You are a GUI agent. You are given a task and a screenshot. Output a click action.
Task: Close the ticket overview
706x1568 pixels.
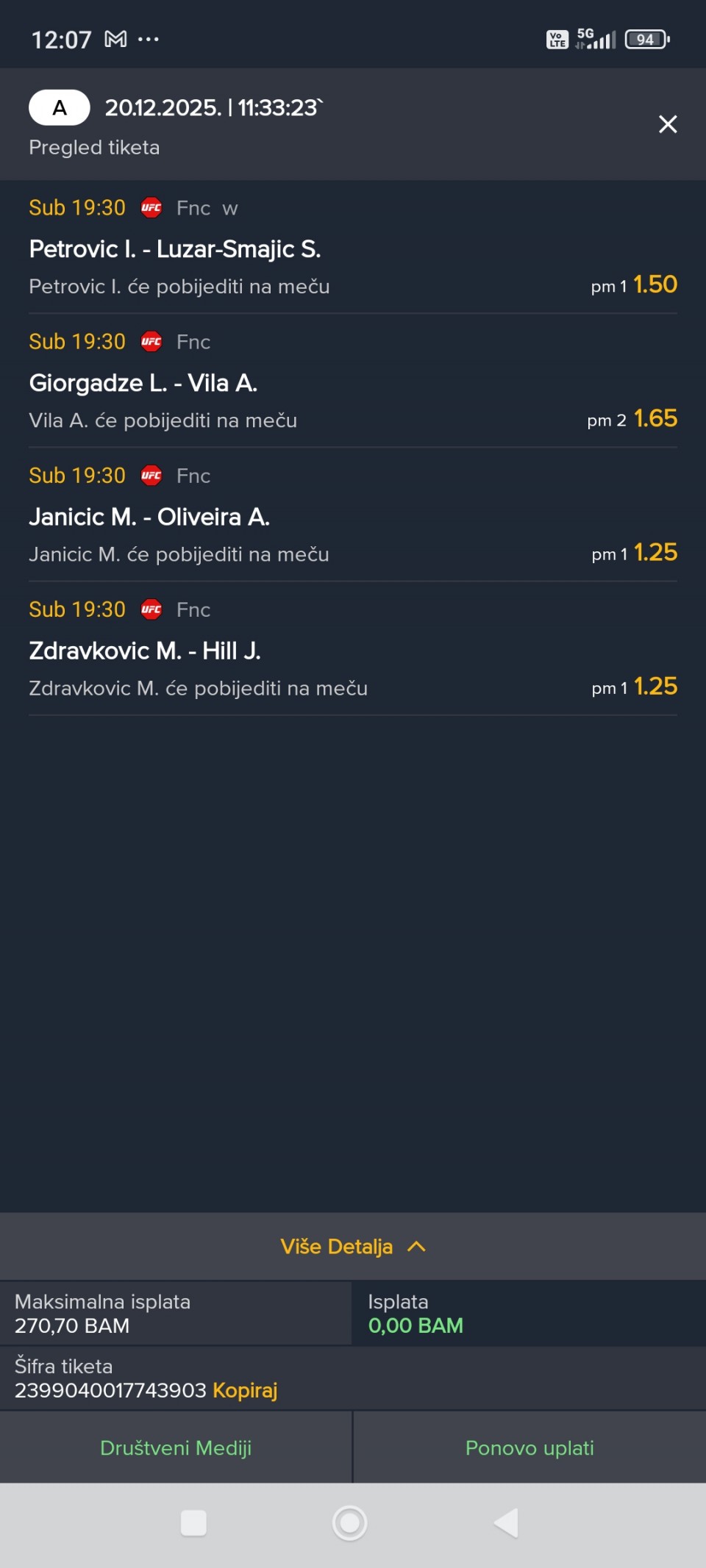click(667, 124)
